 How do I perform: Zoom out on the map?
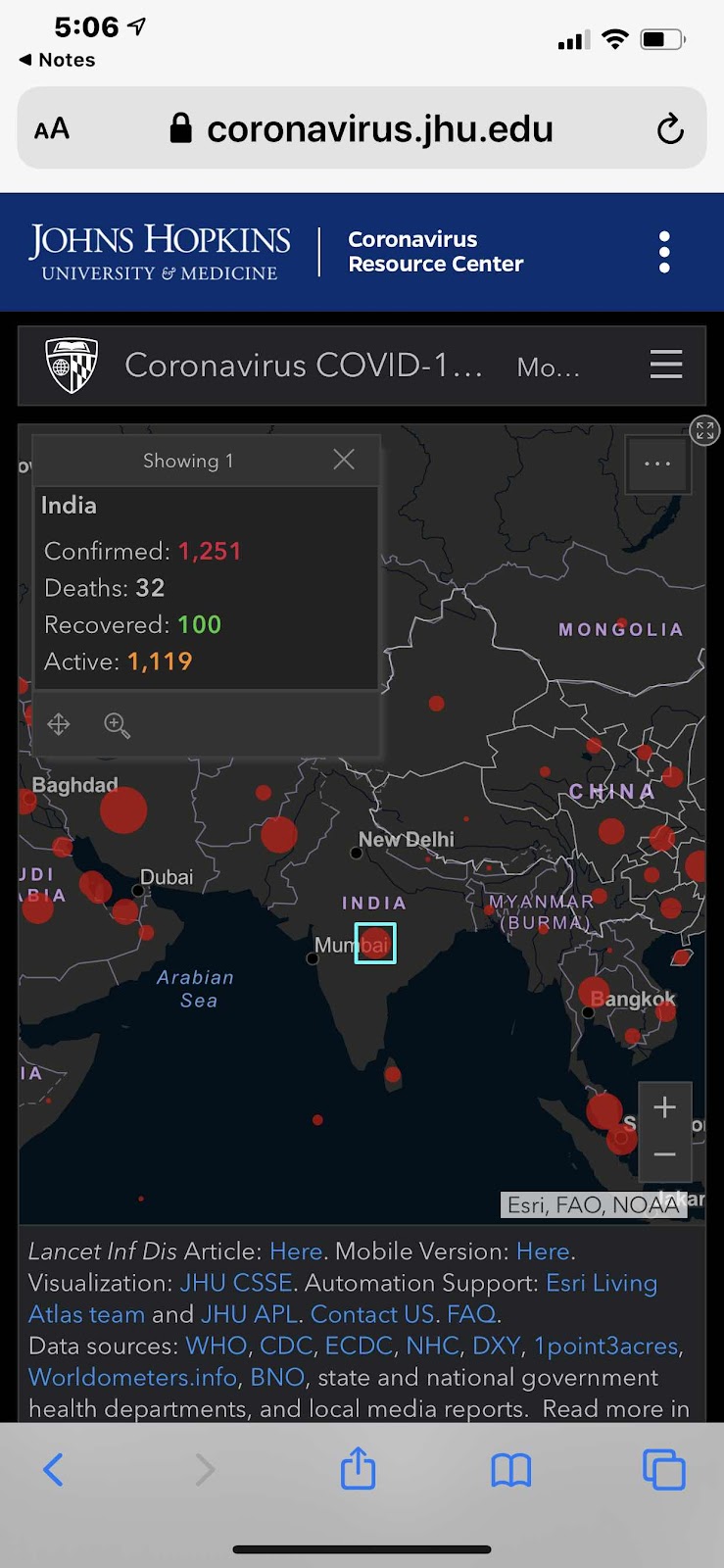(x=665, y=1154)
